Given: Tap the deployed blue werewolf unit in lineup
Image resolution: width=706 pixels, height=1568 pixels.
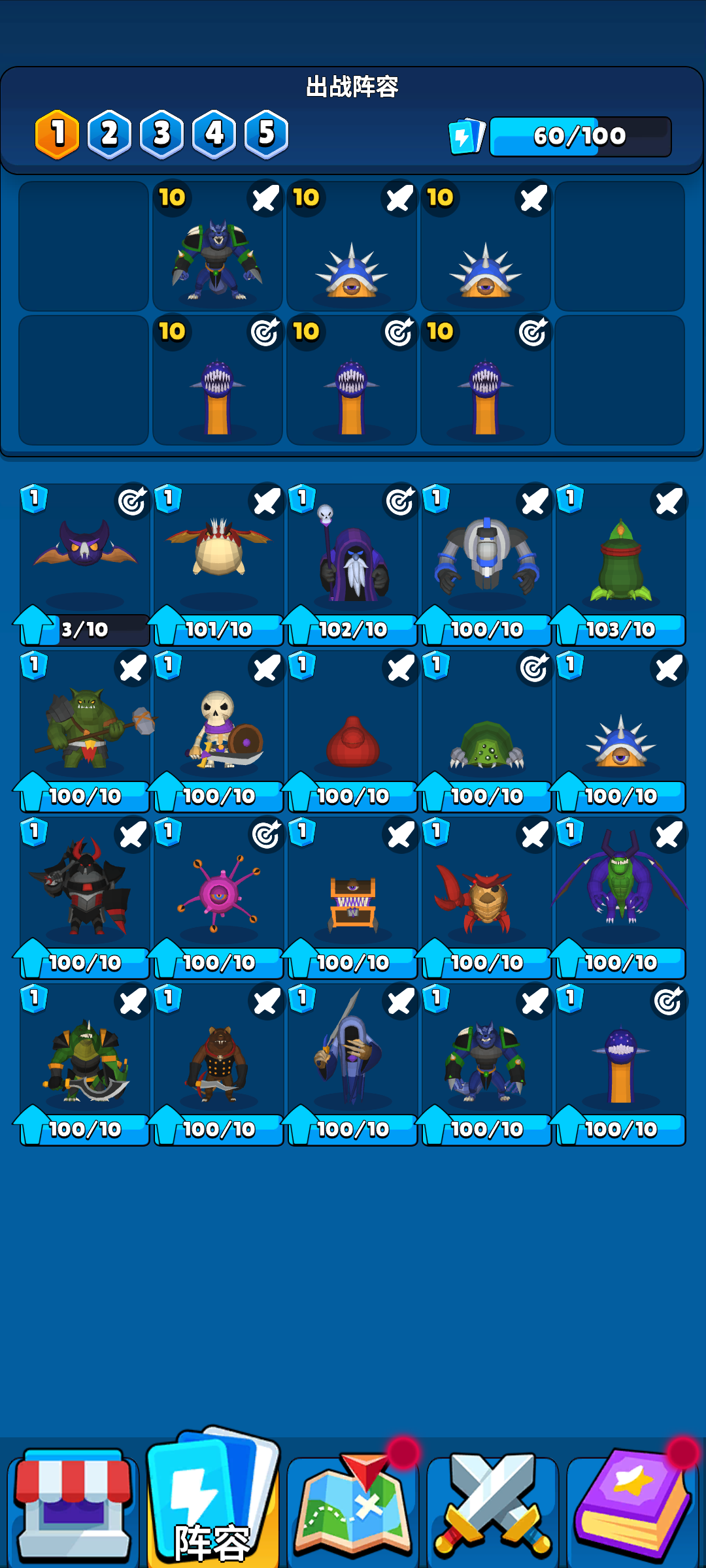Looking at the screenshot, I should tap(218, 252).
